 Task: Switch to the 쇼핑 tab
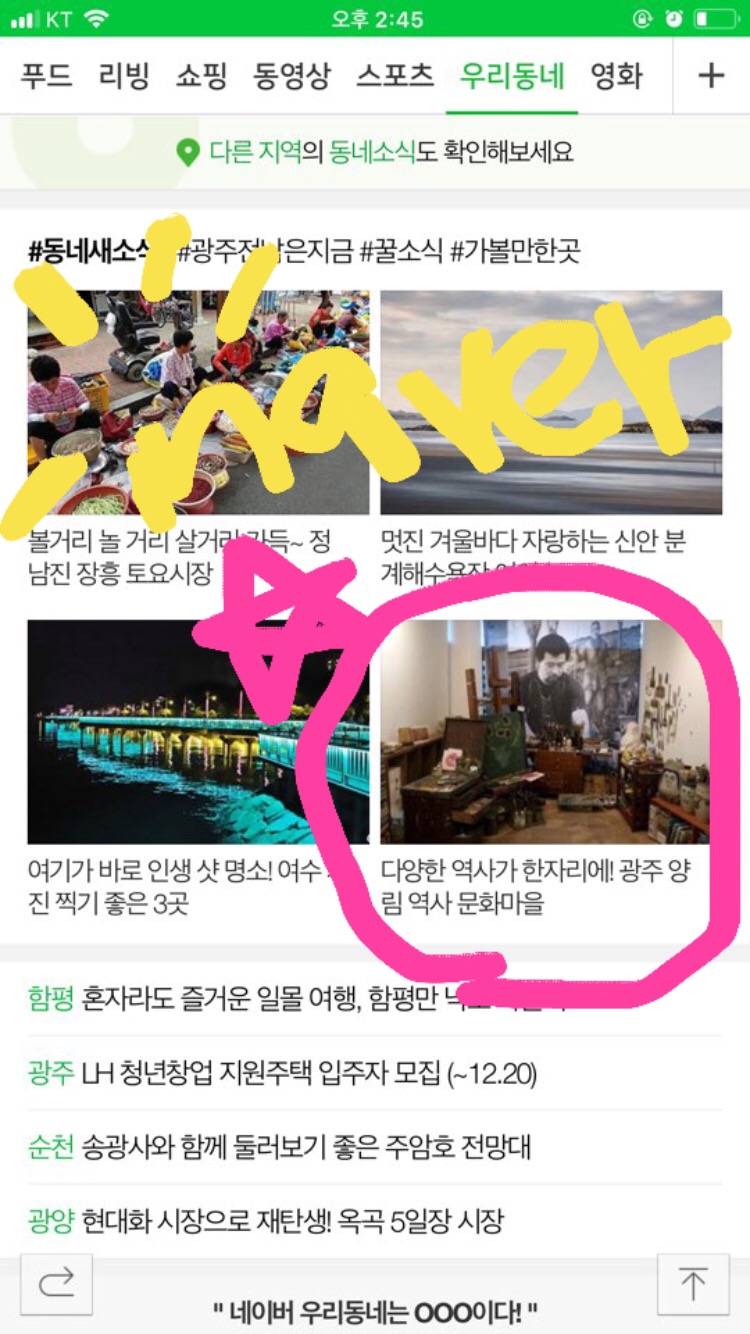[x=202, y=76]
